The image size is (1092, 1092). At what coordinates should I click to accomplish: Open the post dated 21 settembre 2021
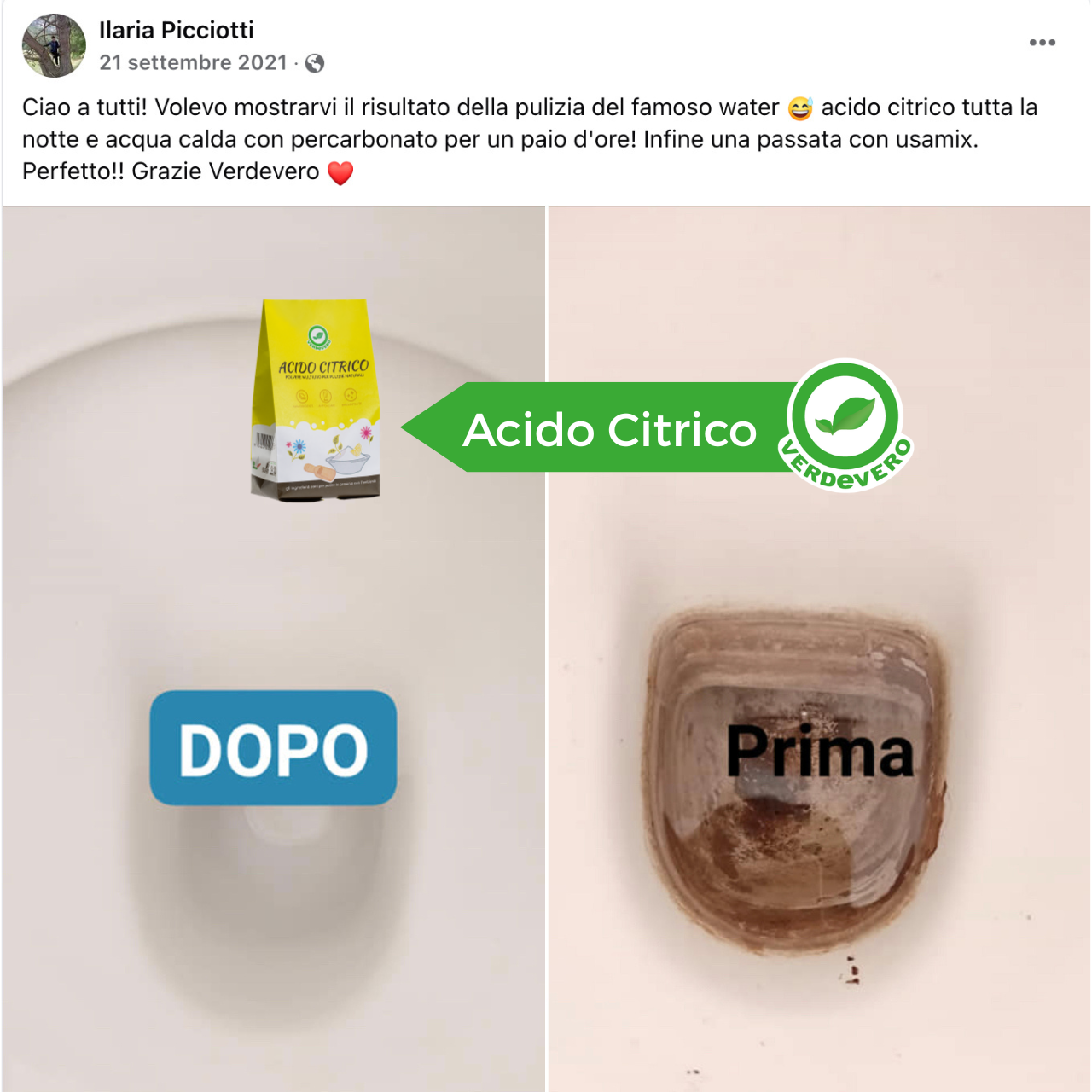click(x=193, y=63)
